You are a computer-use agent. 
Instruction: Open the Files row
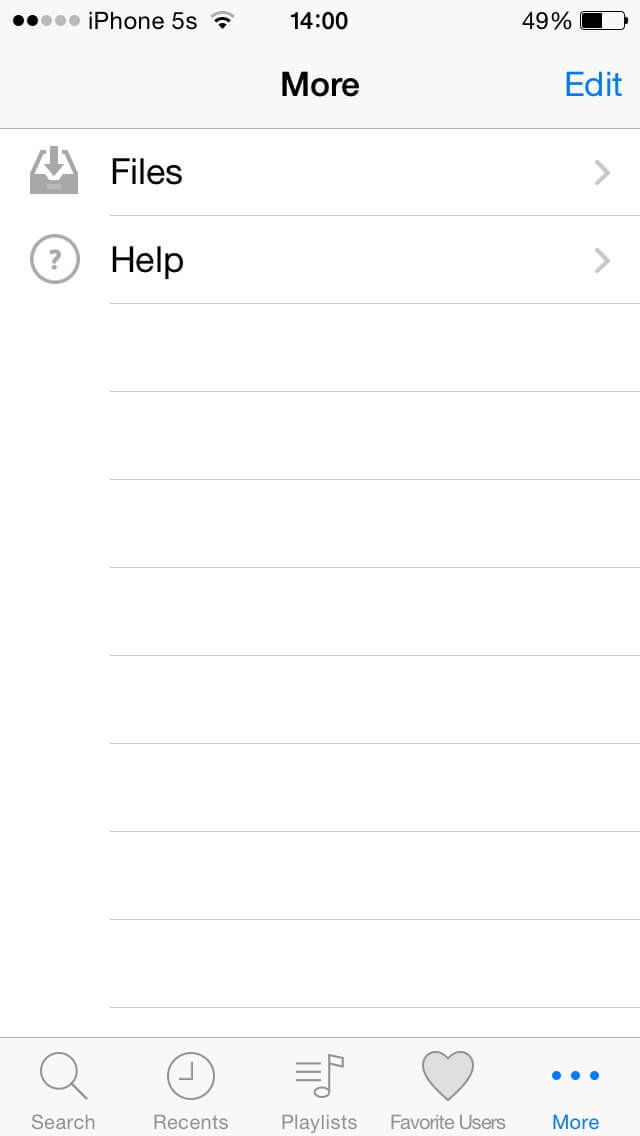(320, 173)
